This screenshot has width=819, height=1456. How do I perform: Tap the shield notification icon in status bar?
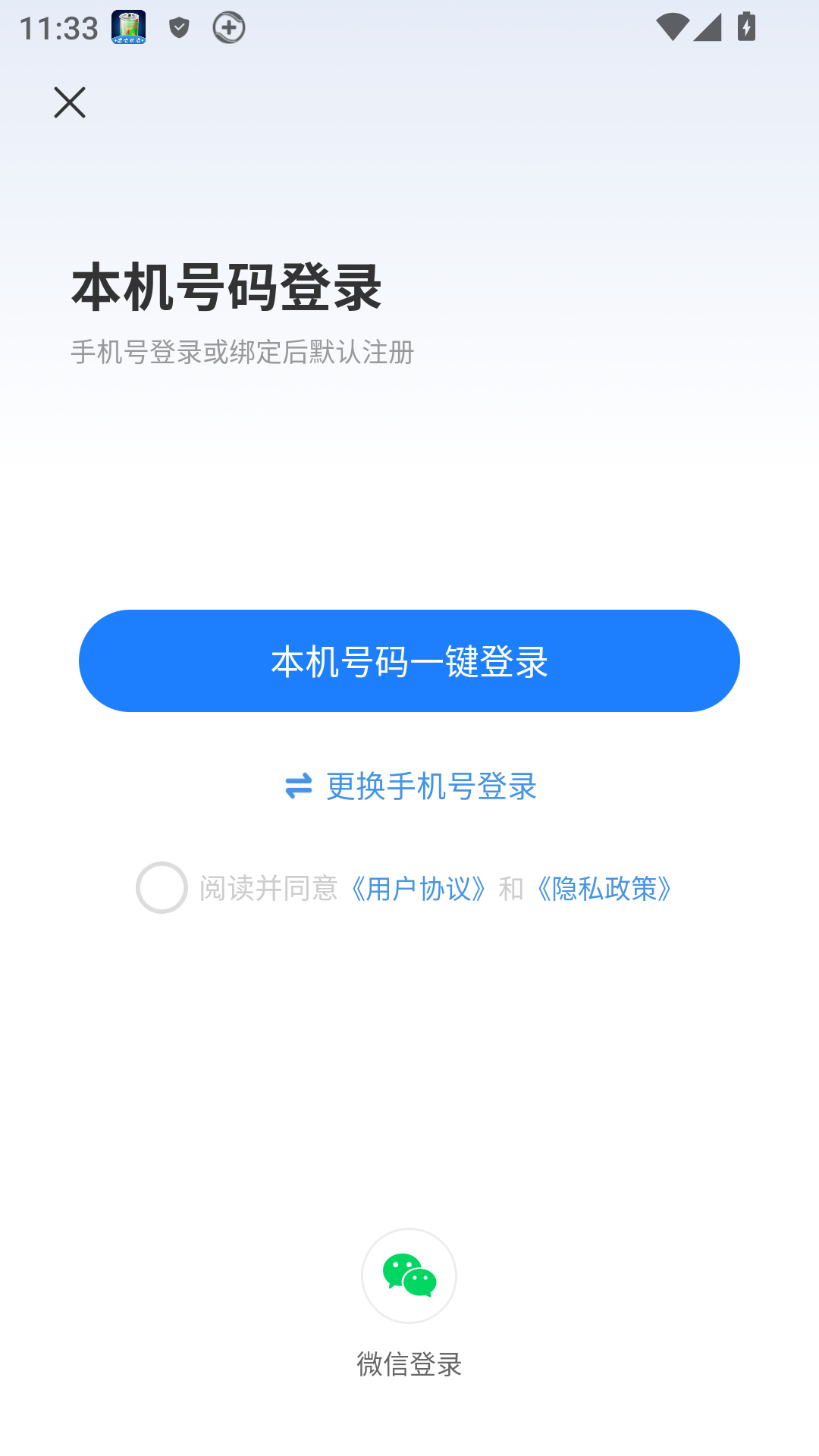(180, 29)
